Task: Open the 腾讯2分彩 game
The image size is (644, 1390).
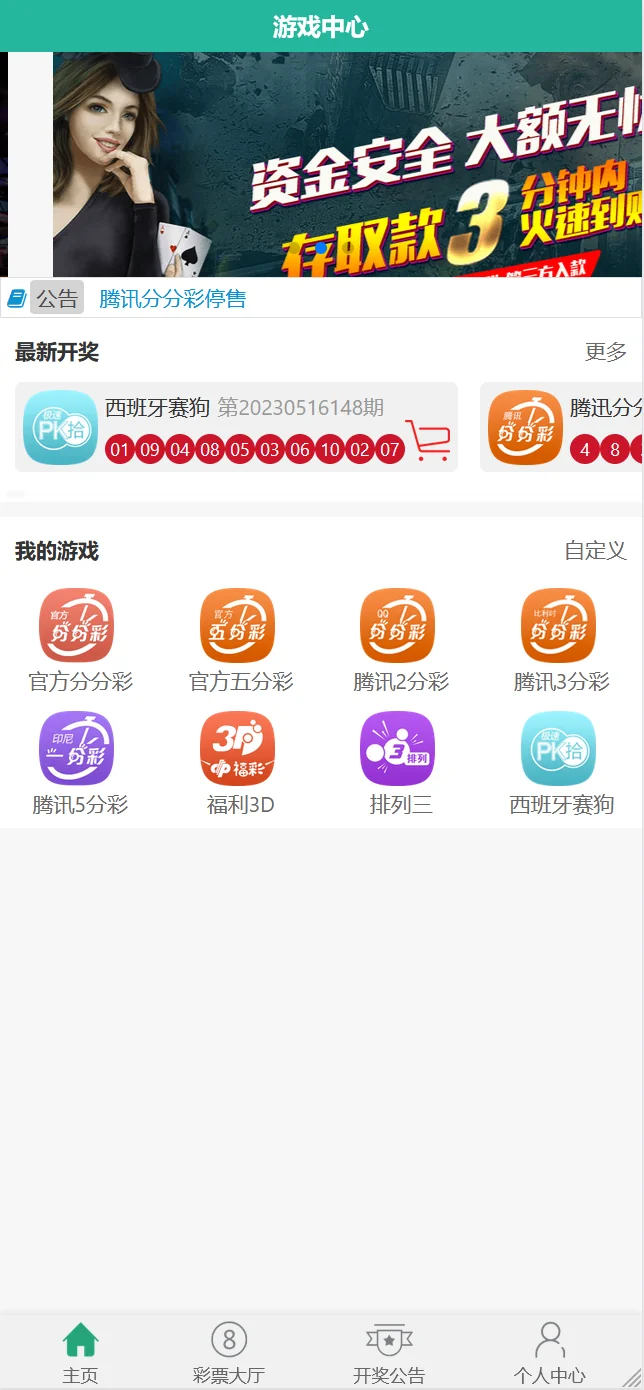Action: pos(401,640)
